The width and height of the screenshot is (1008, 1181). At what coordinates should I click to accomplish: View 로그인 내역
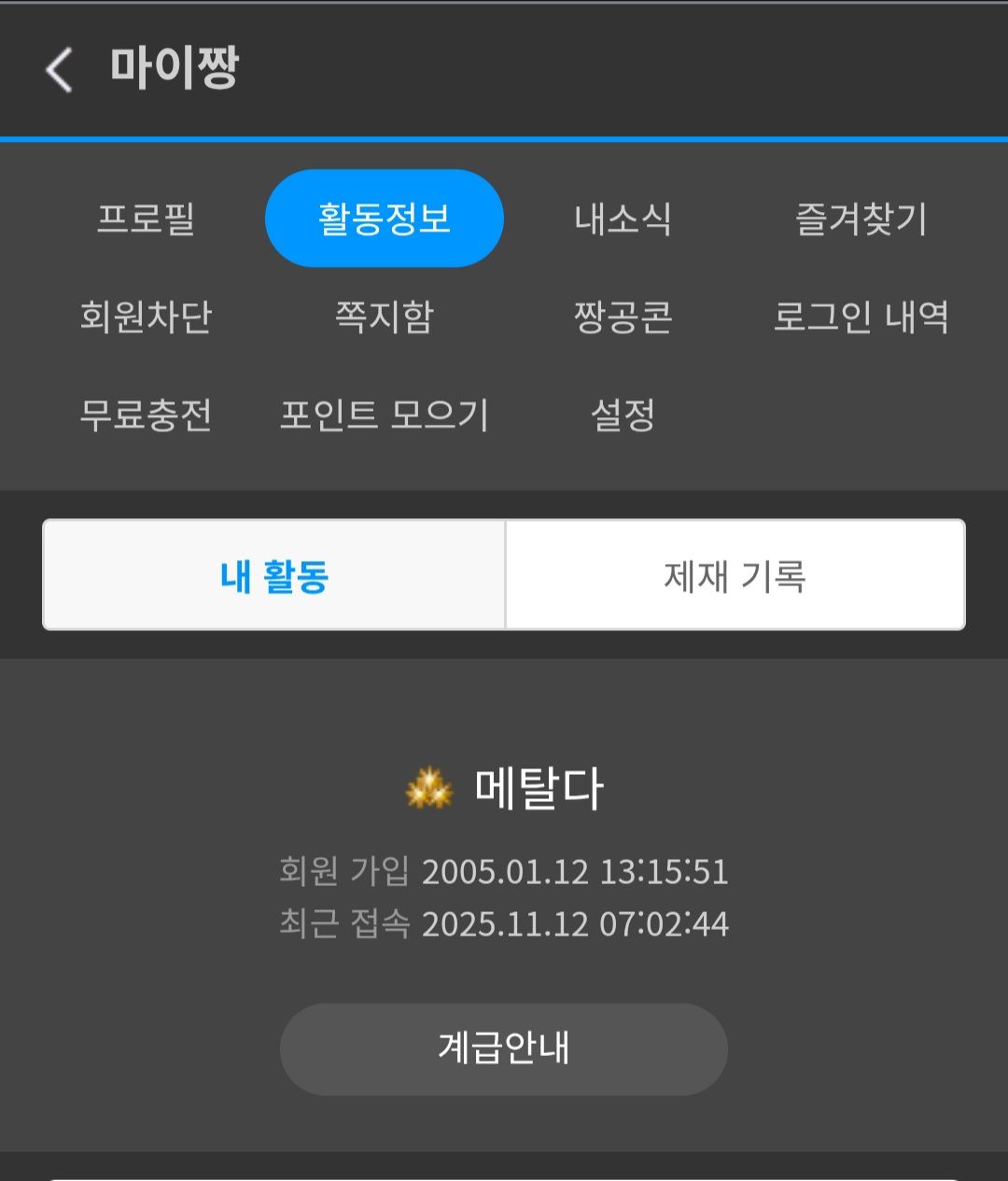[861, 317]
